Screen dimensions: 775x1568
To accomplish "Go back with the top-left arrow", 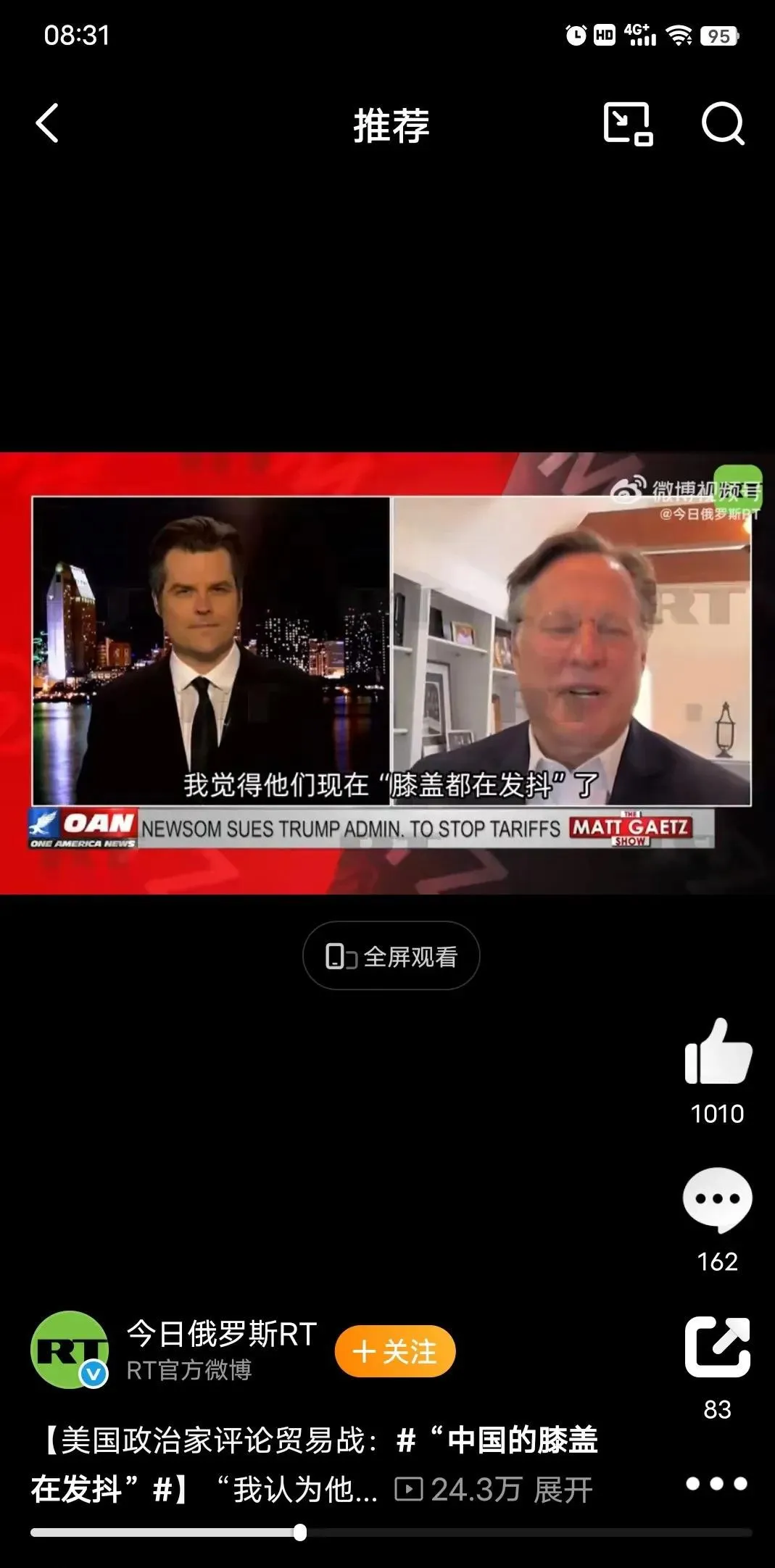I will point(48,123).
